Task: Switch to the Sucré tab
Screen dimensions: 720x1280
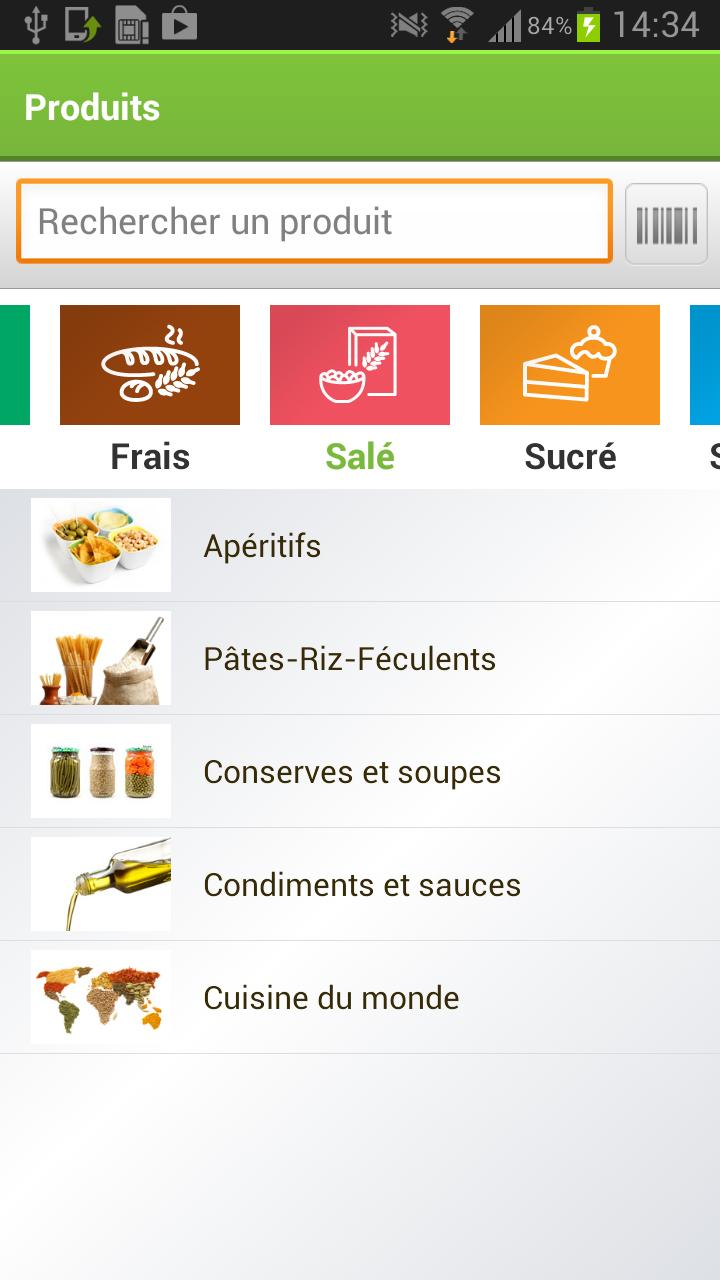Action: (x=569, y=457)
